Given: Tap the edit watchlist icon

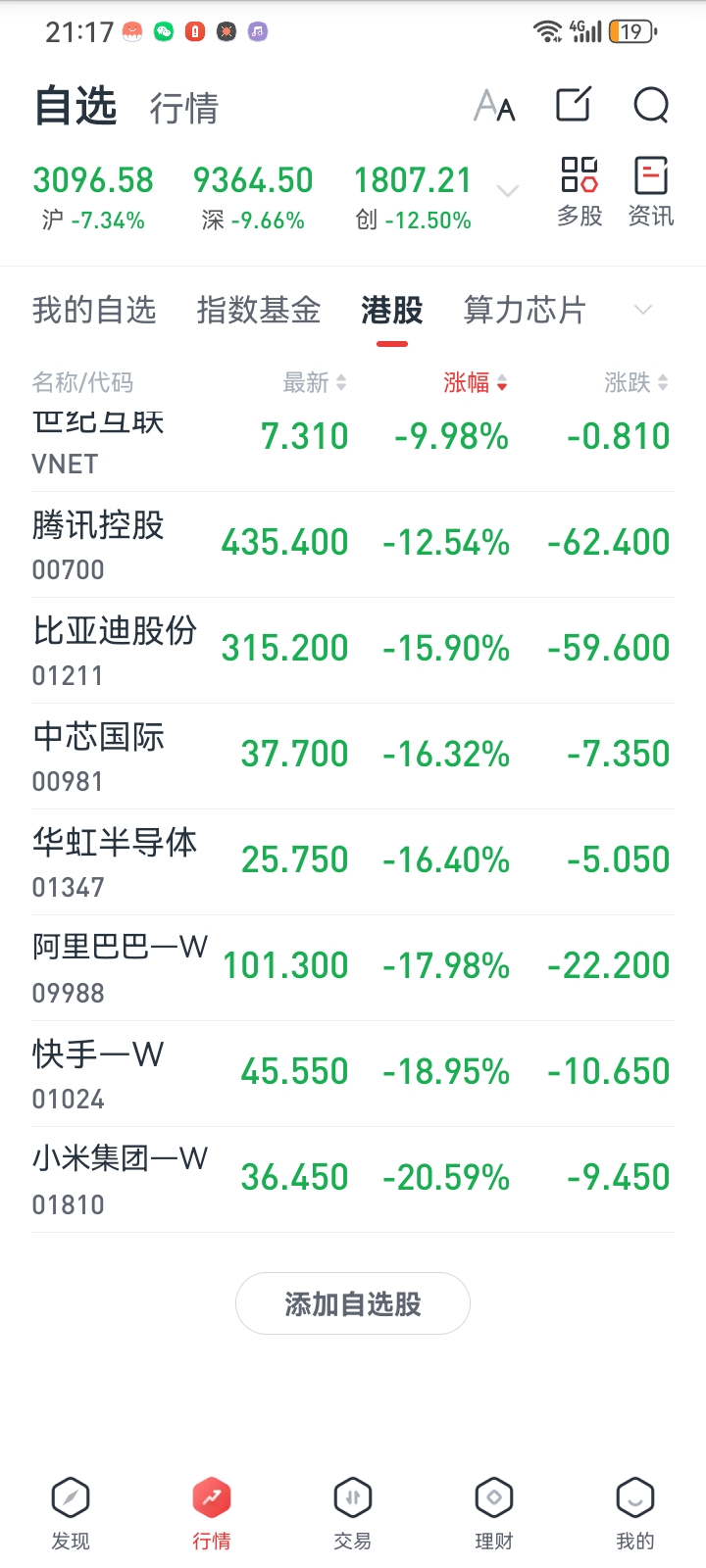Looking at the screenshot, I should [574, 105].
